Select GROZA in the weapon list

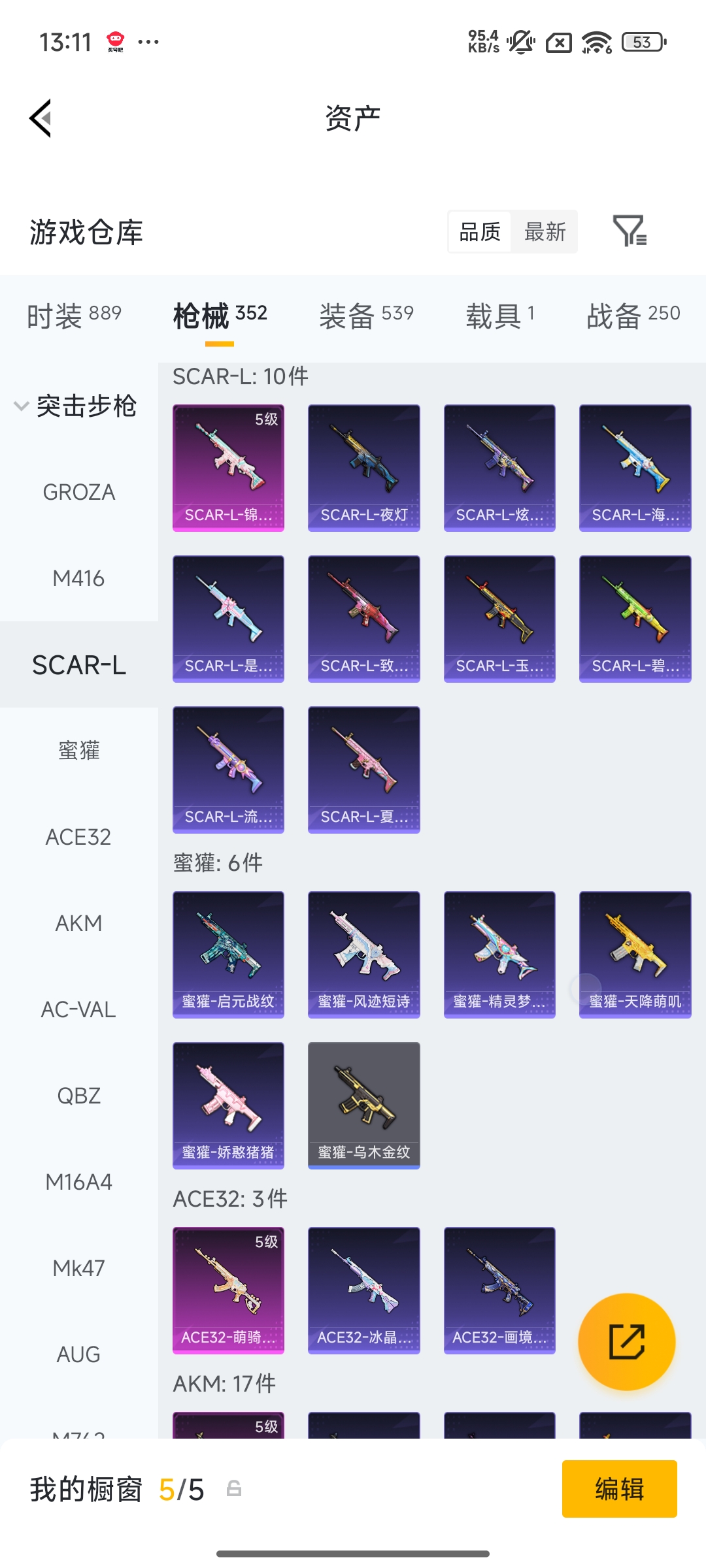tap(78, 492)
